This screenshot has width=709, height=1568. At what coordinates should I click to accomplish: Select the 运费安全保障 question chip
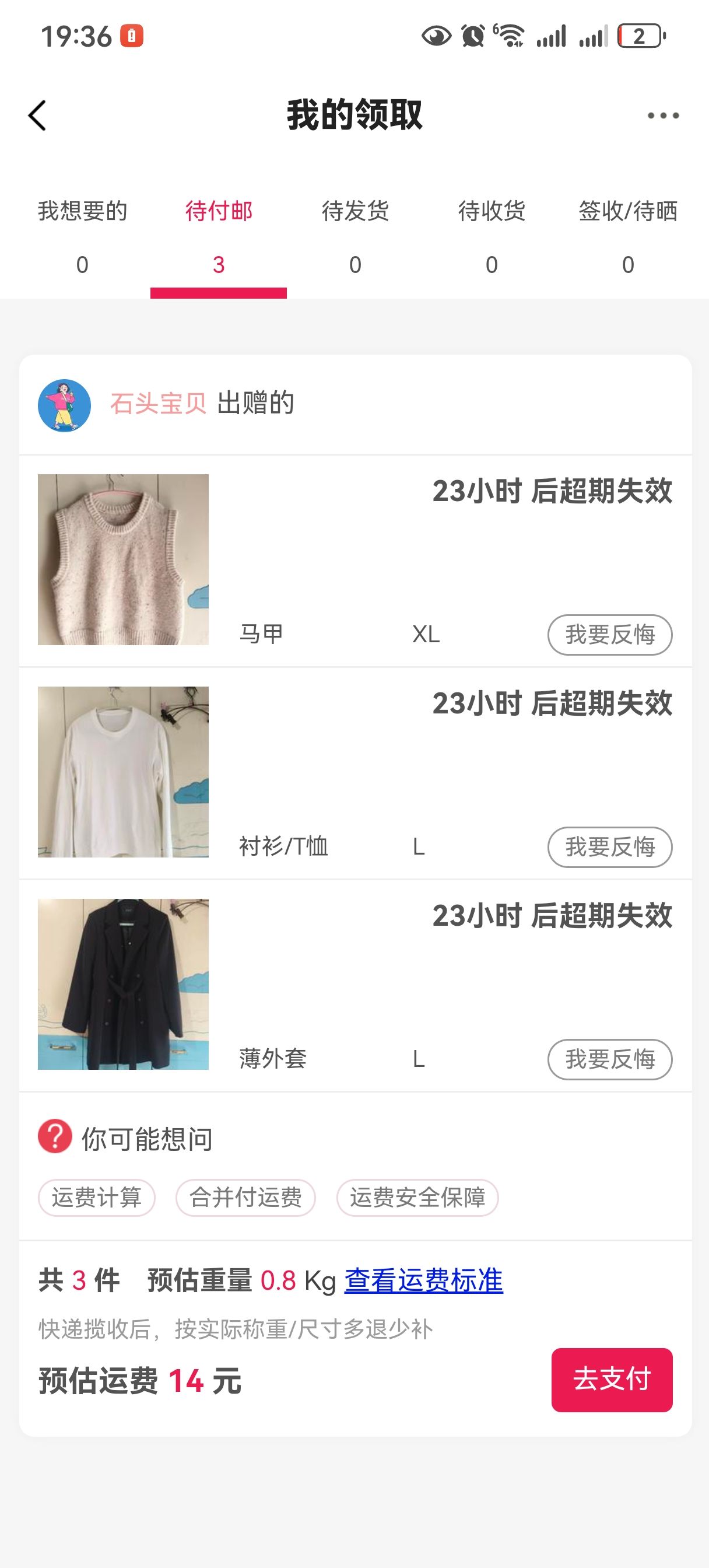tap(417, 1198)
